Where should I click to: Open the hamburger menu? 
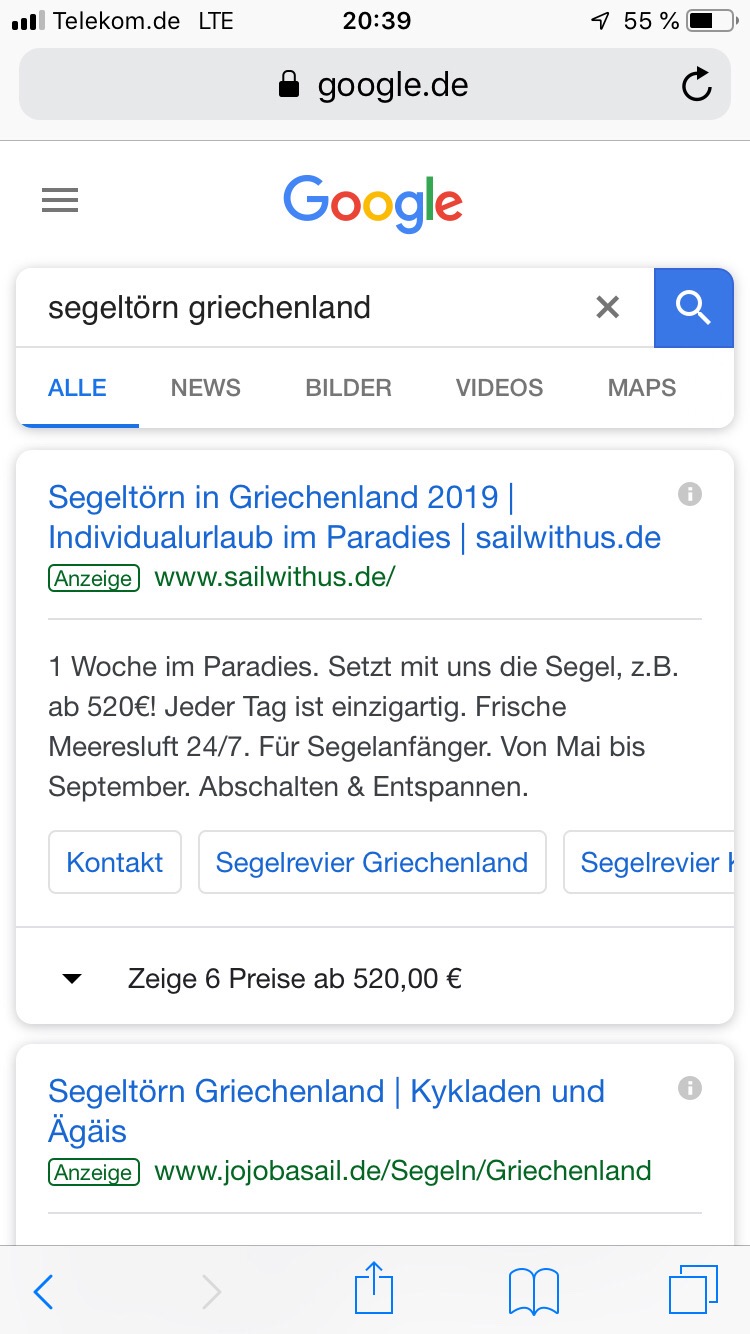point(60,202)
